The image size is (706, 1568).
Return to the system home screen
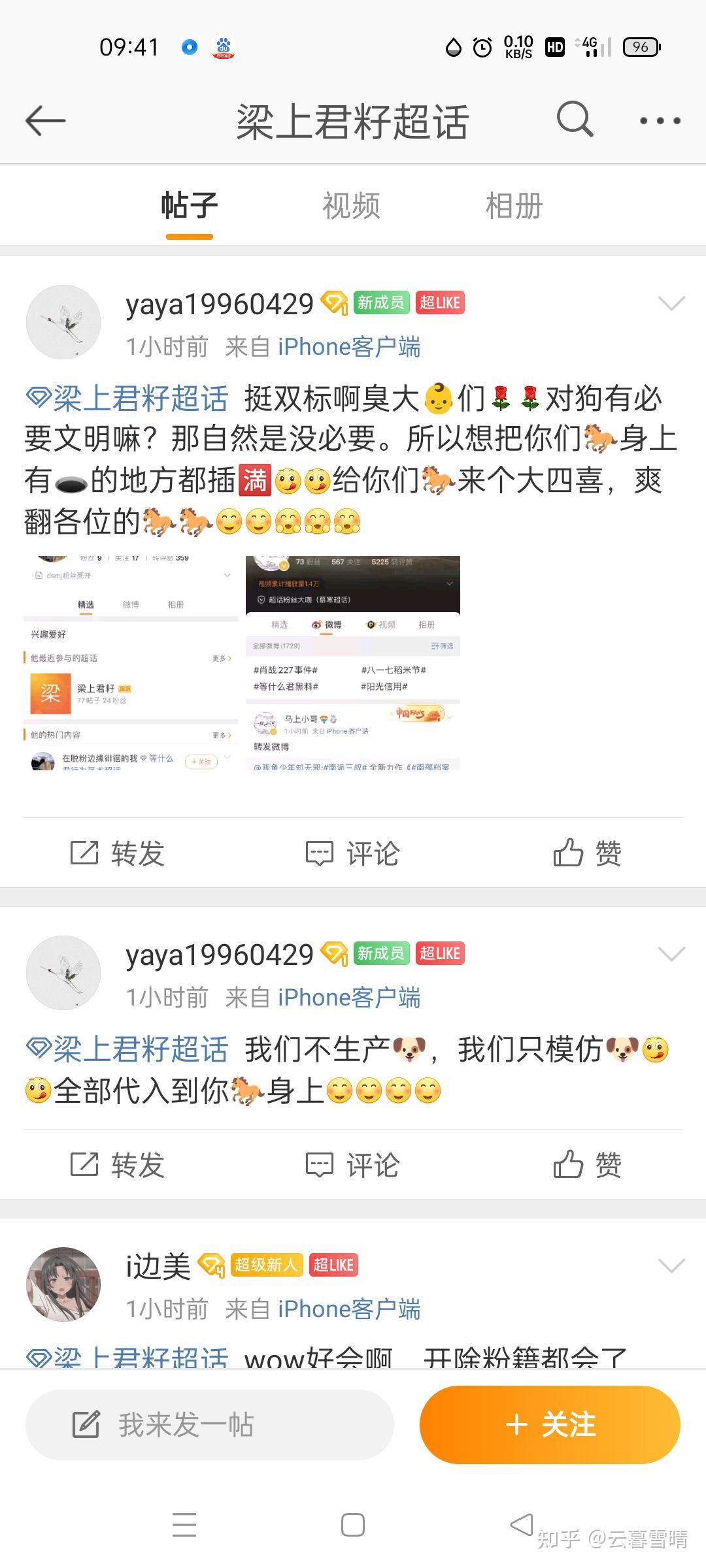353,1525
